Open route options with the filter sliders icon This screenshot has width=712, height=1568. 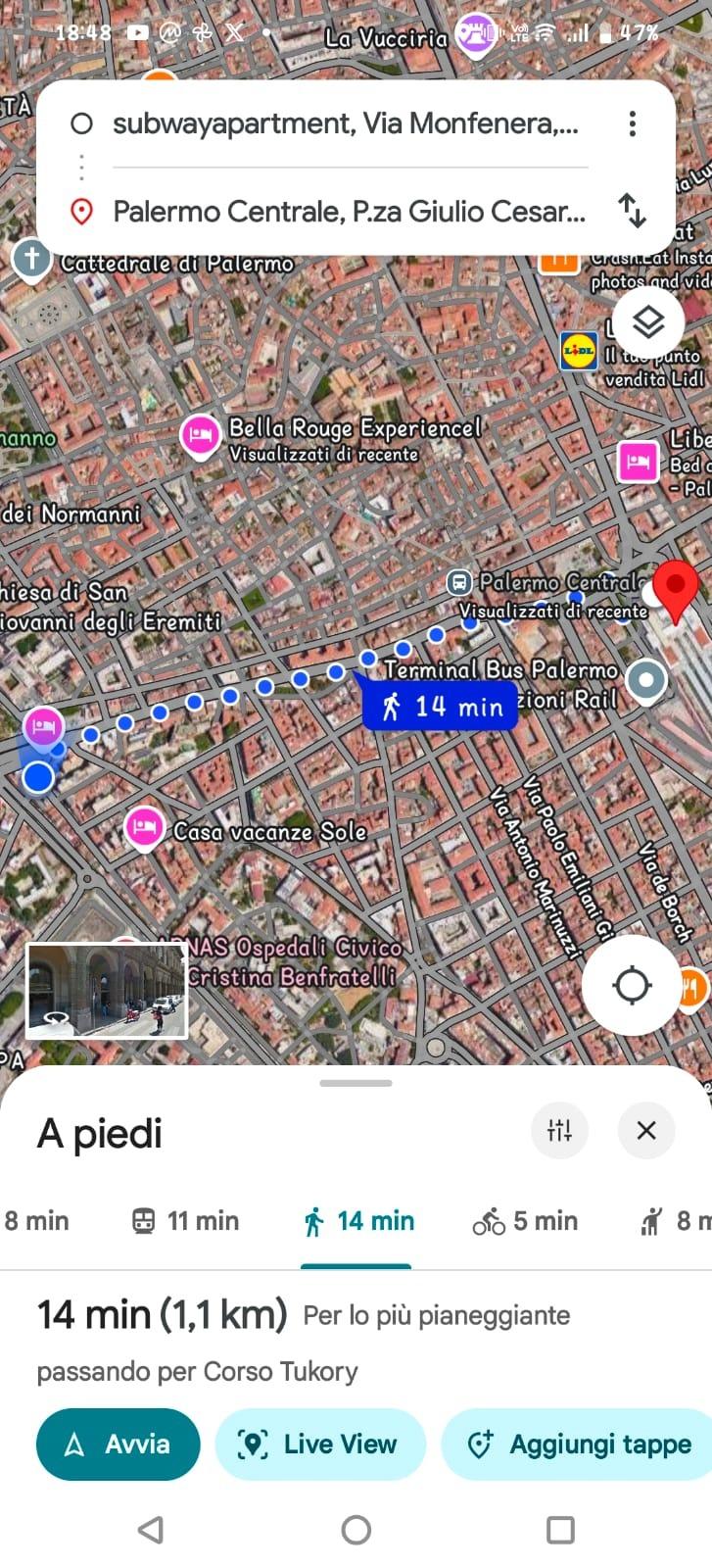[559, 1130]
